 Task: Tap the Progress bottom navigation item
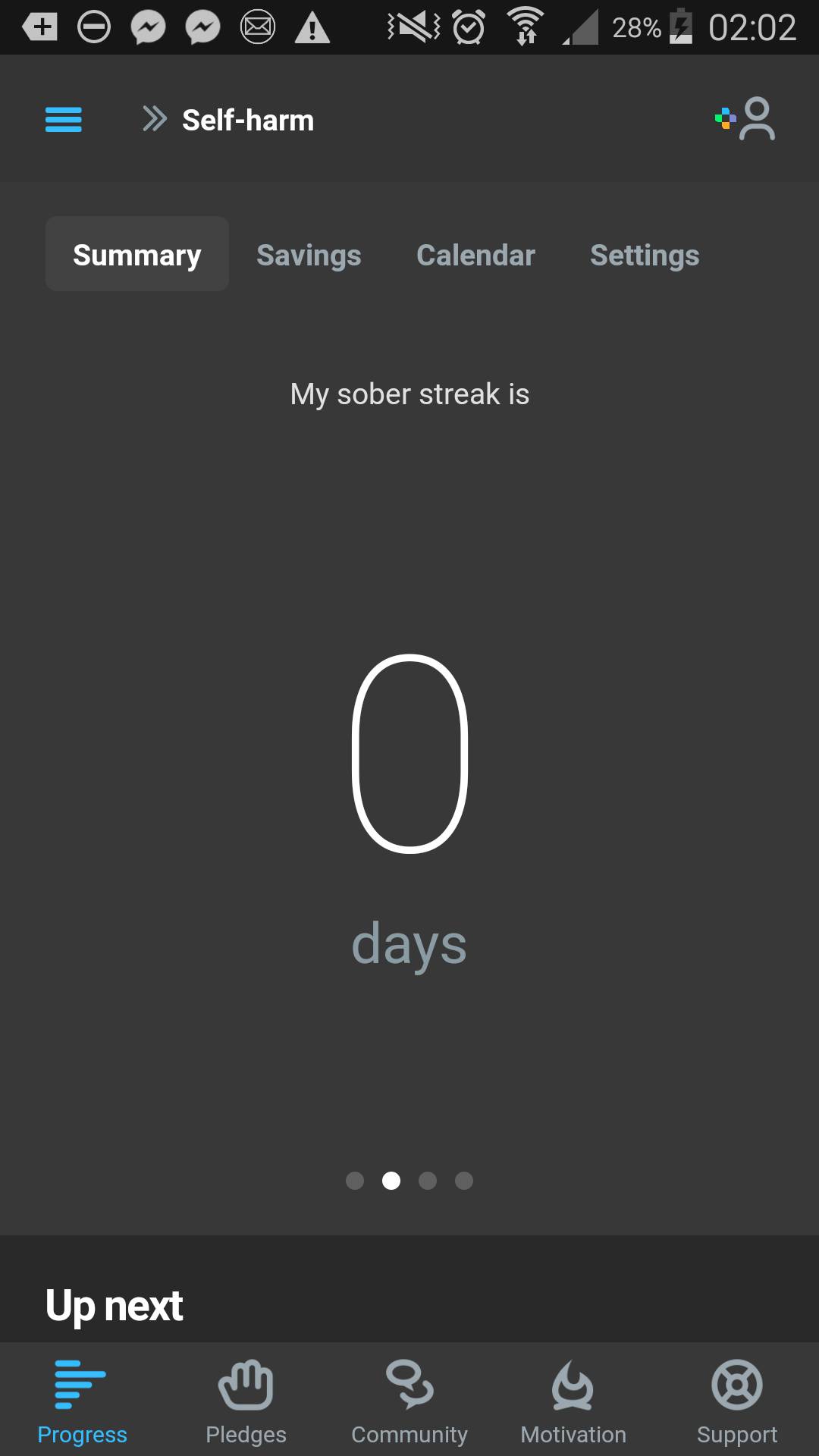(x=82, y=1401)
